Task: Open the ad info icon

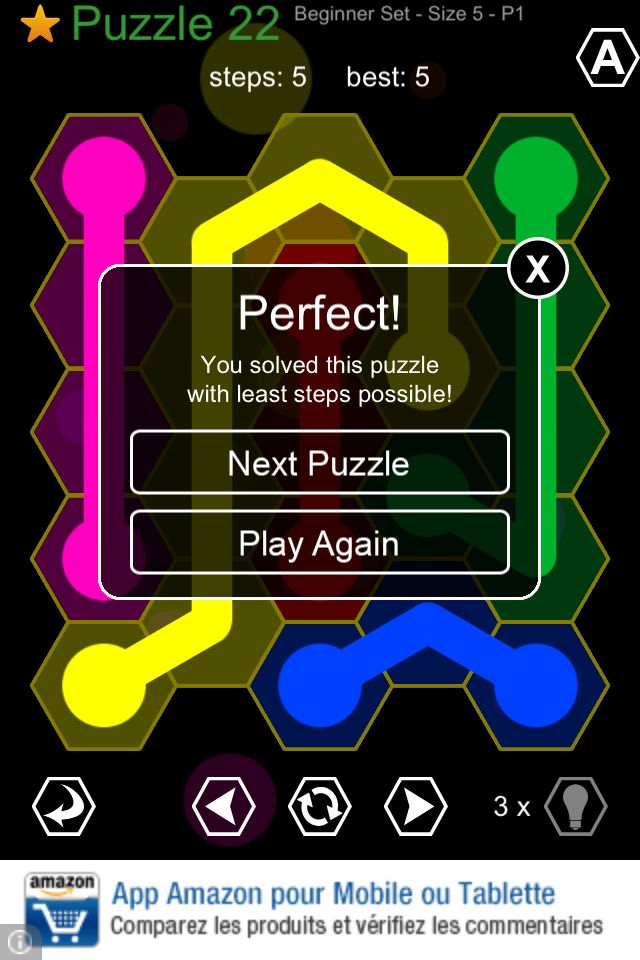Action: (19, 942)
